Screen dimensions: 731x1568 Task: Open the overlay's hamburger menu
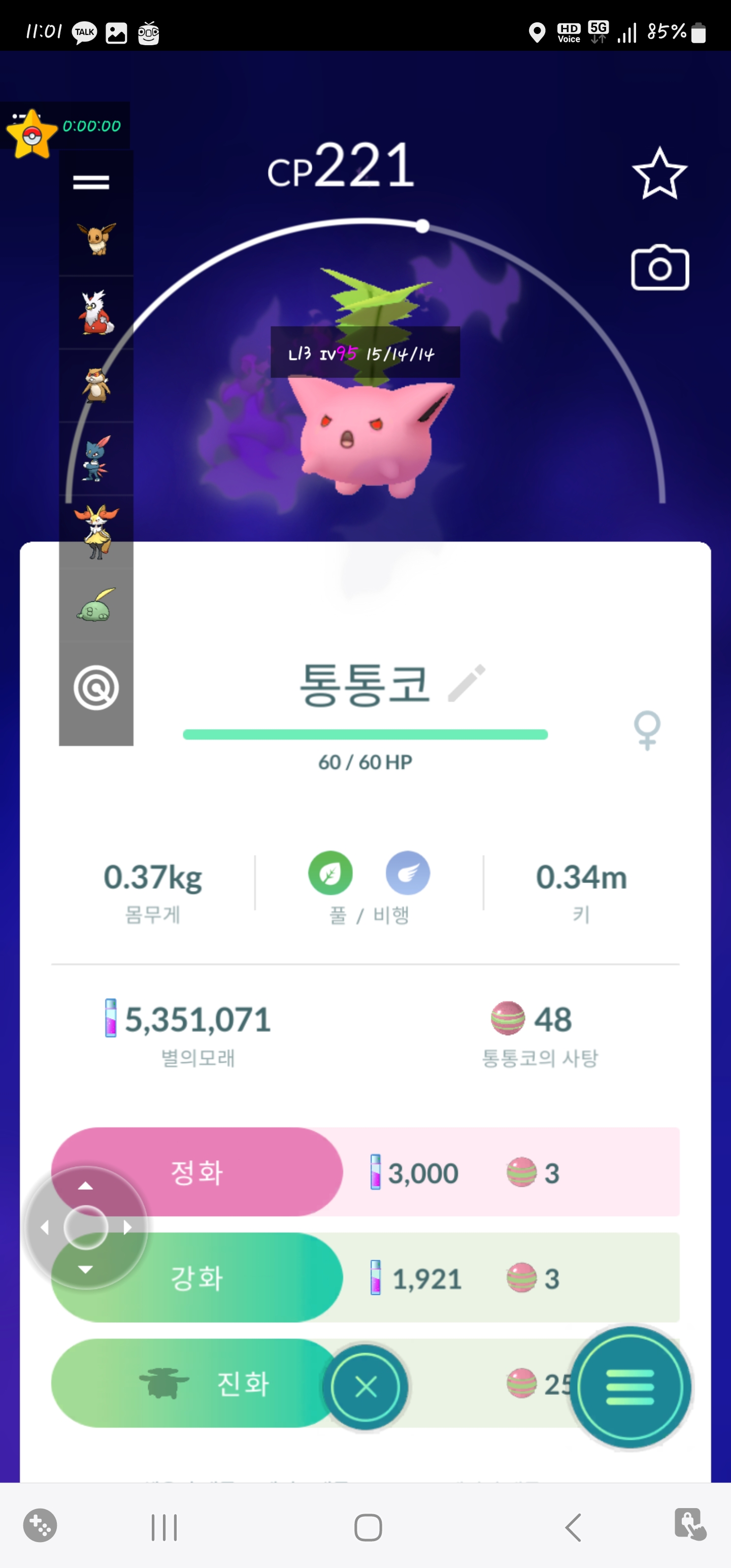click(x=91, y=182)
